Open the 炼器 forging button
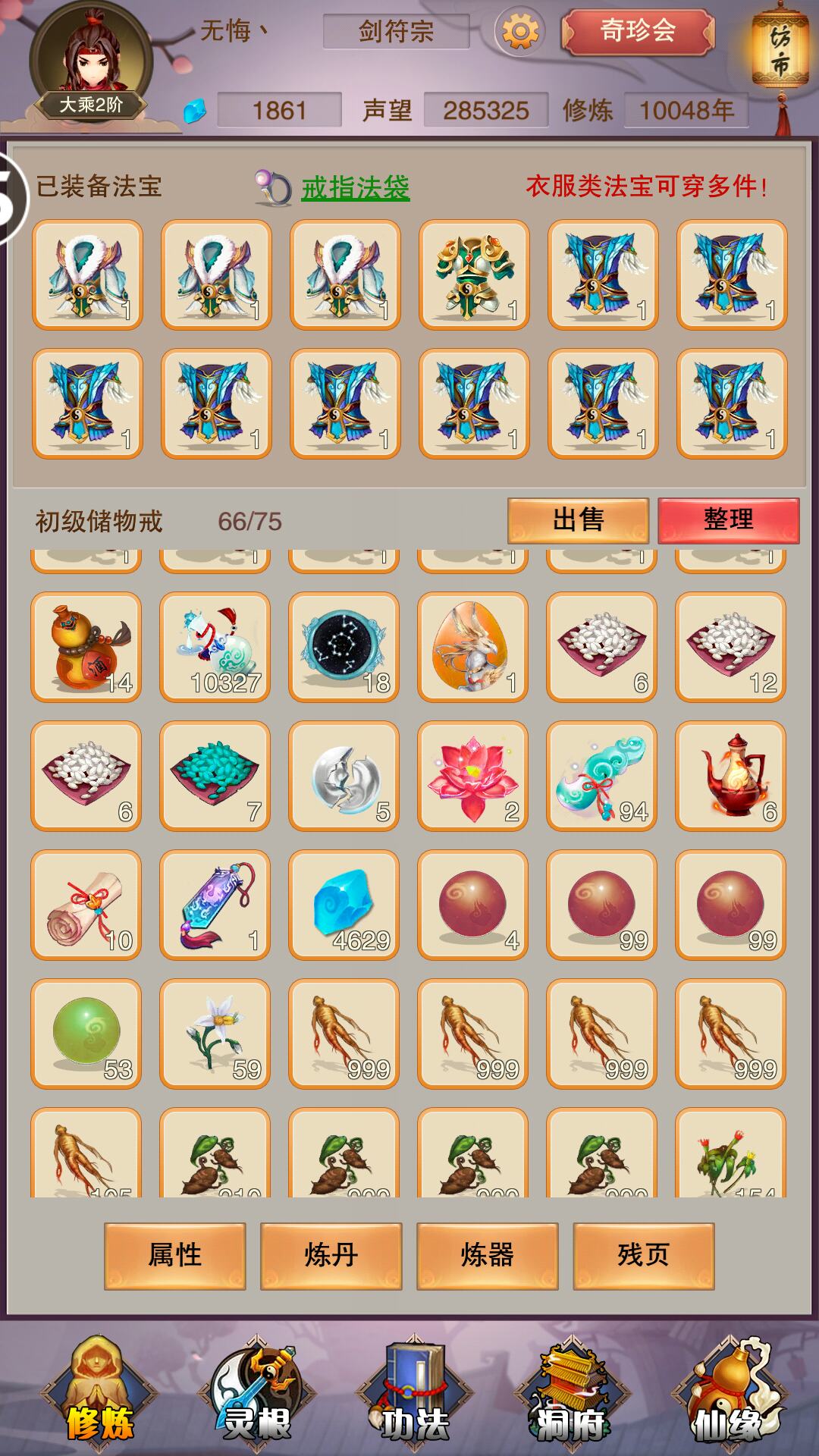This screenshot has height=1456, width=819. (x=488, y=1255)
